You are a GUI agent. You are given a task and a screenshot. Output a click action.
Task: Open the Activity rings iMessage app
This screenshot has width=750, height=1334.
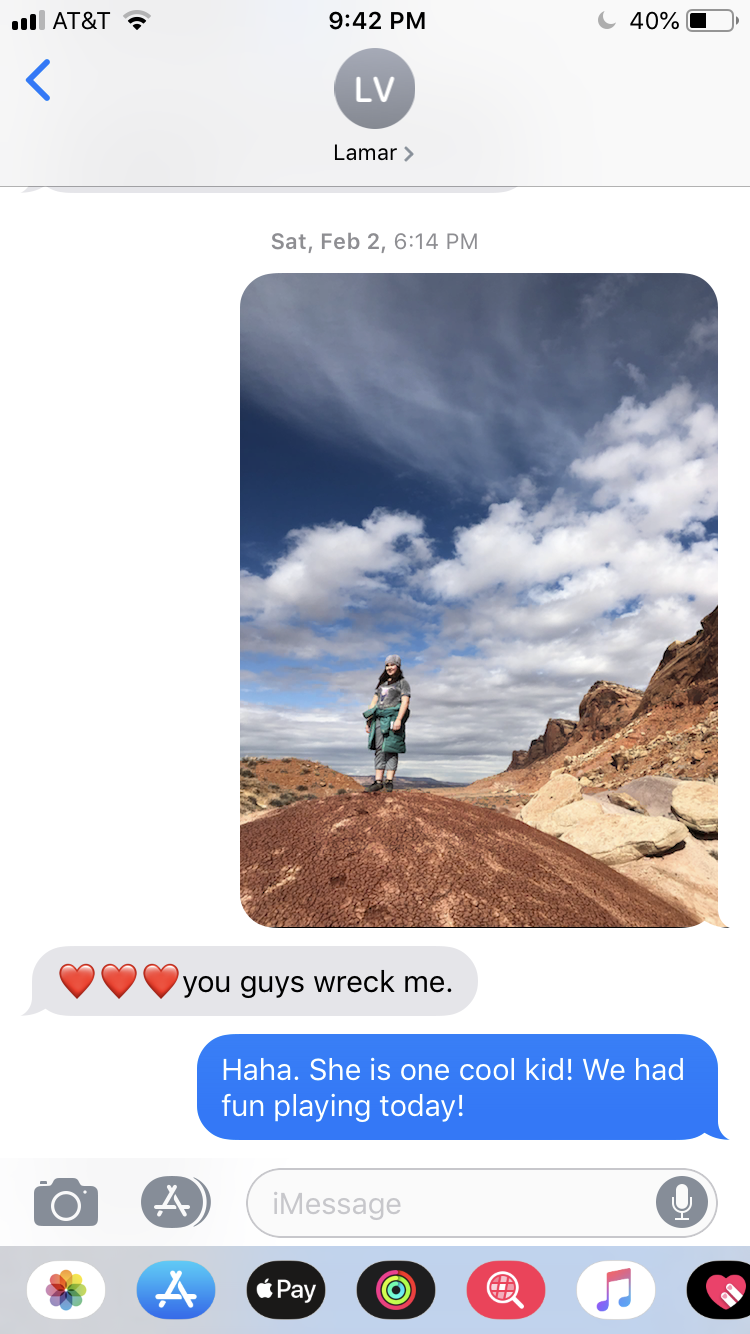pos(396,1290)
